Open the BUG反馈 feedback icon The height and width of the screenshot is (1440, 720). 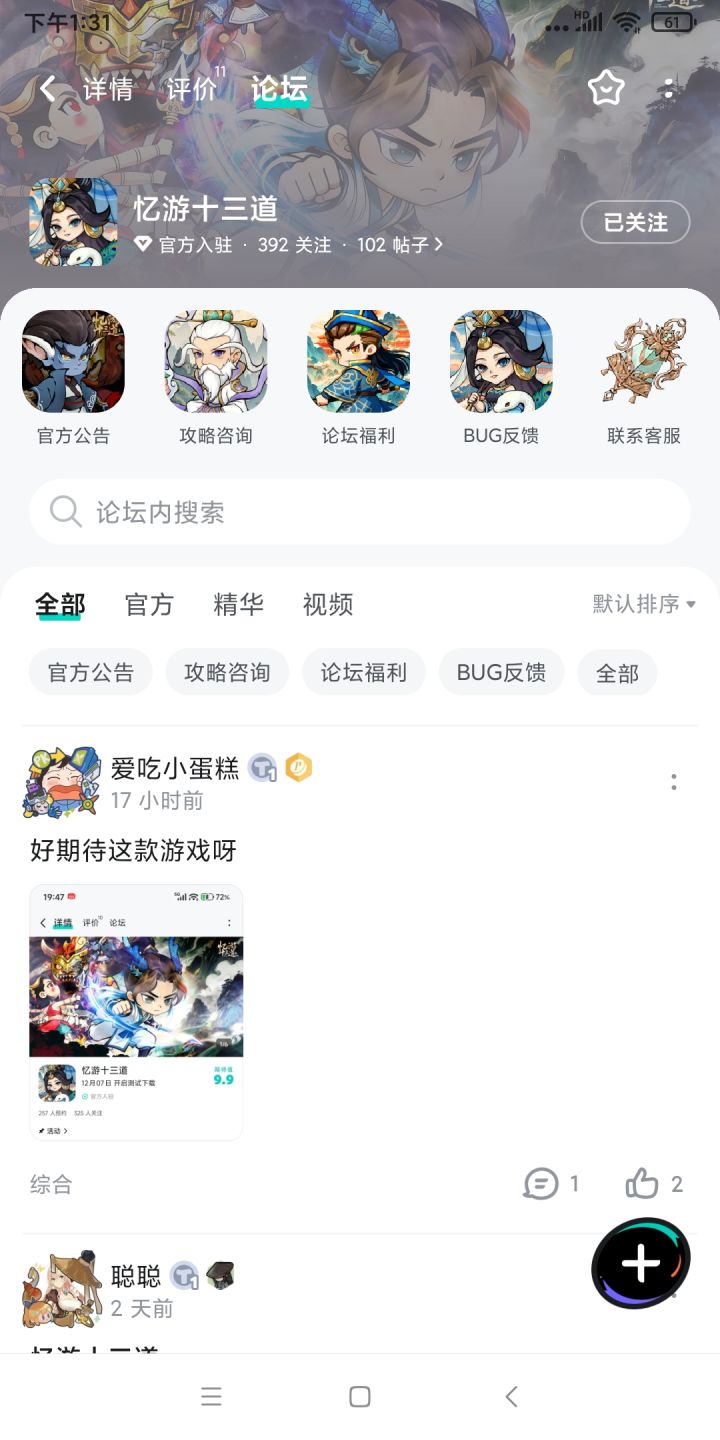pos(501,362)
